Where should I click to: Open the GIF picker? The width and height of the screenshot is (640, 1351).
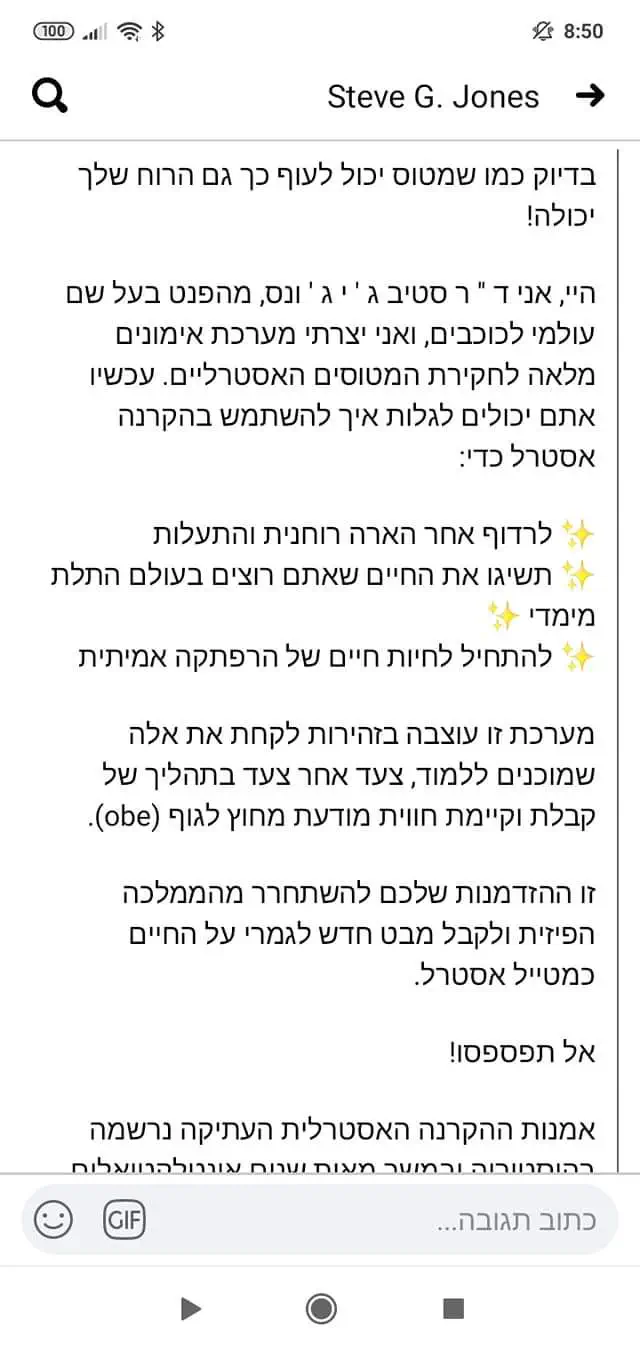click(x=122, y=1220)
